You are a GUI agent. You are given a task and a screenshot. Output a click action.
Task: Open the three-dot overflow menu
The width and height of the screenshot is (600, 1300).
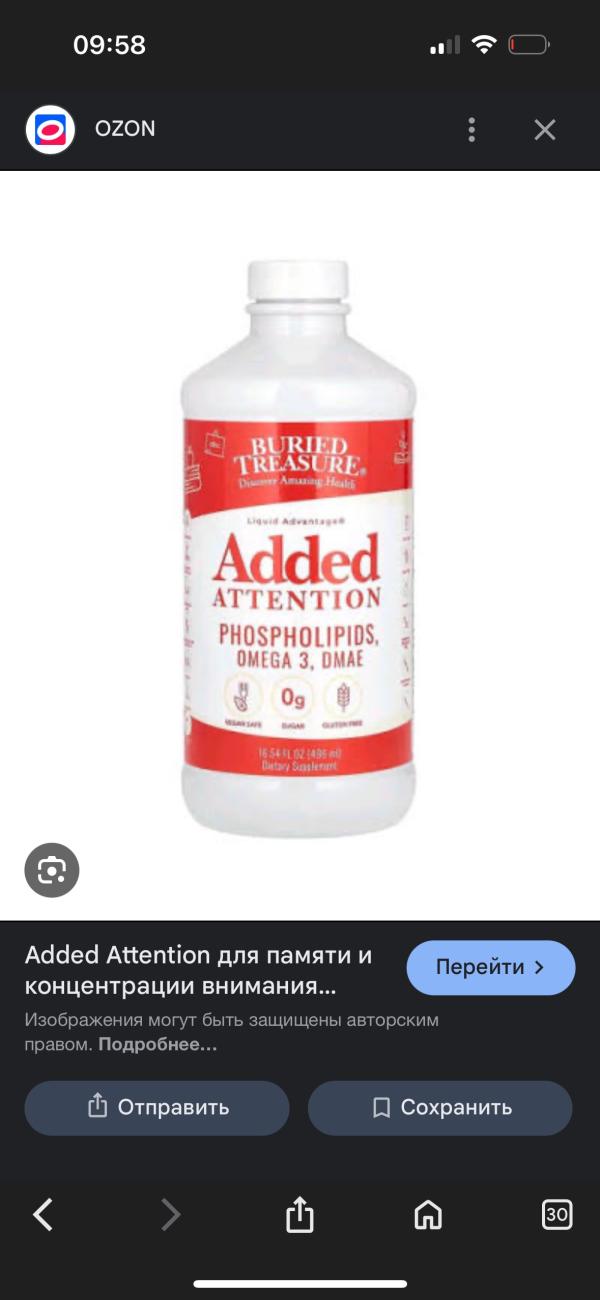point(471,129)
